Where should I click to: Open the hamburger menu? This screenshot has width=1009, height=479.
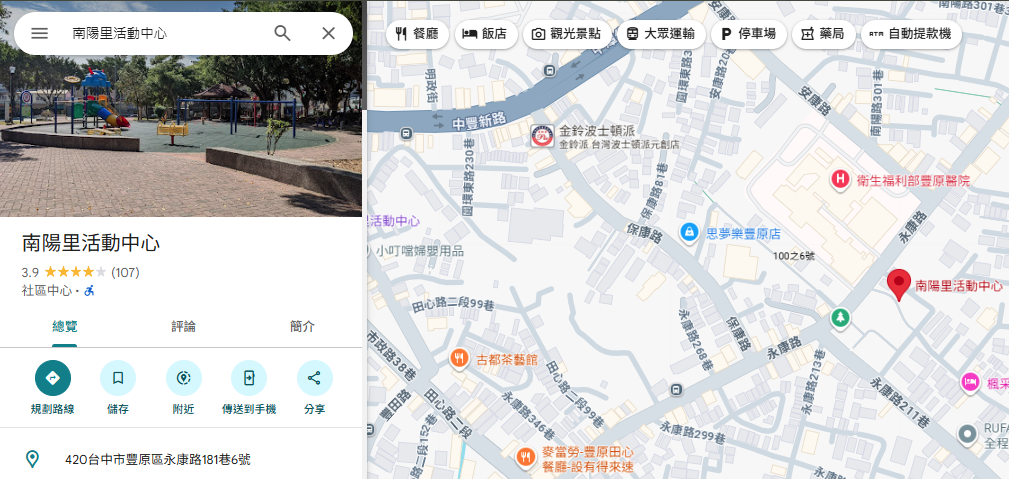39,33
